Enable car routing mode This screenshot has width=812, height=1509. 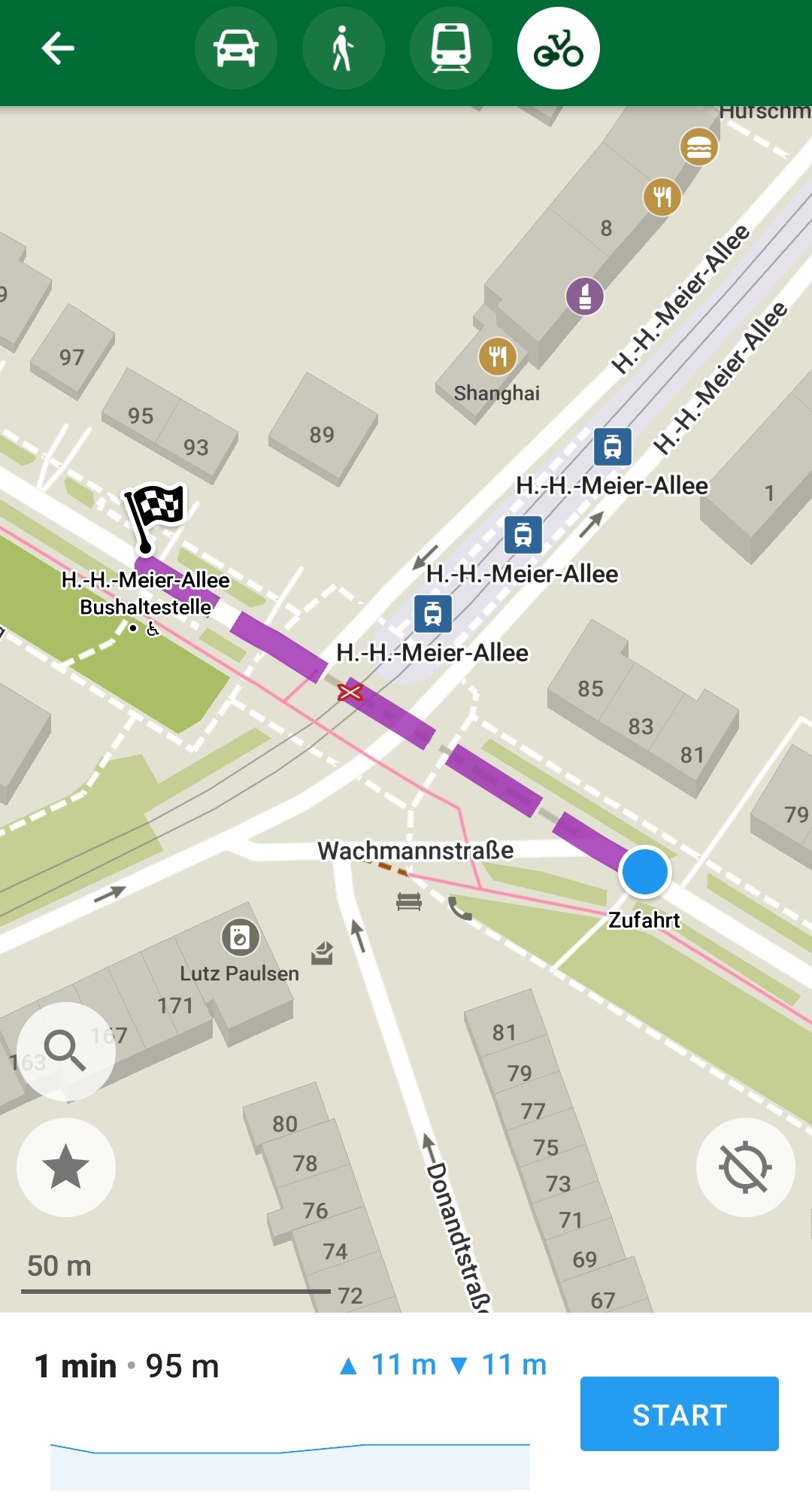pyautogui.click(x=236, y=47)
